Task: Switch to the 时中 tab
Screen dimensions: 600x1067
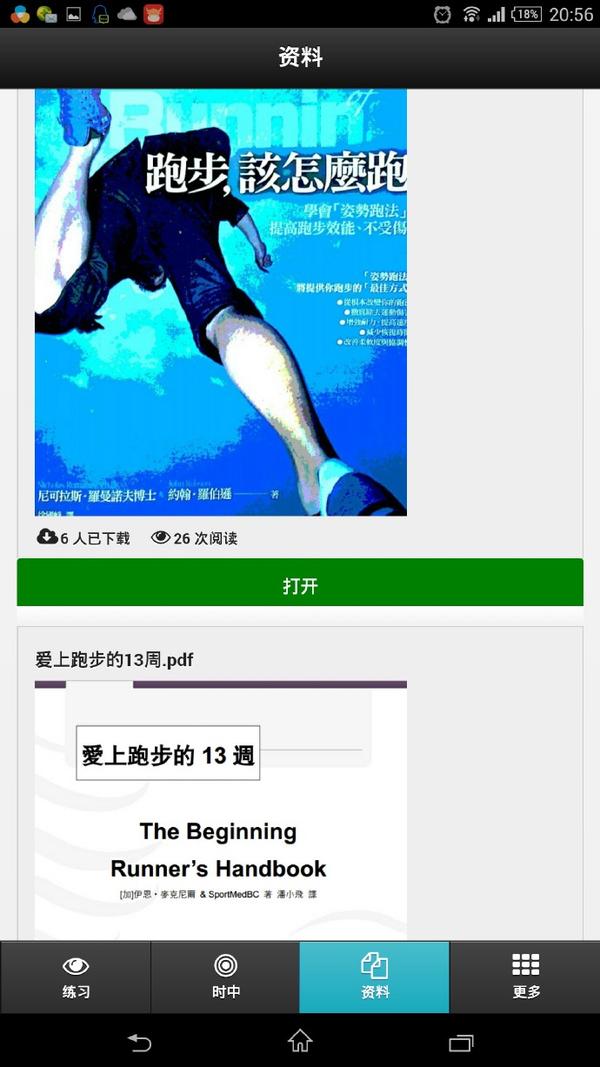Action: tap(225, 977)
